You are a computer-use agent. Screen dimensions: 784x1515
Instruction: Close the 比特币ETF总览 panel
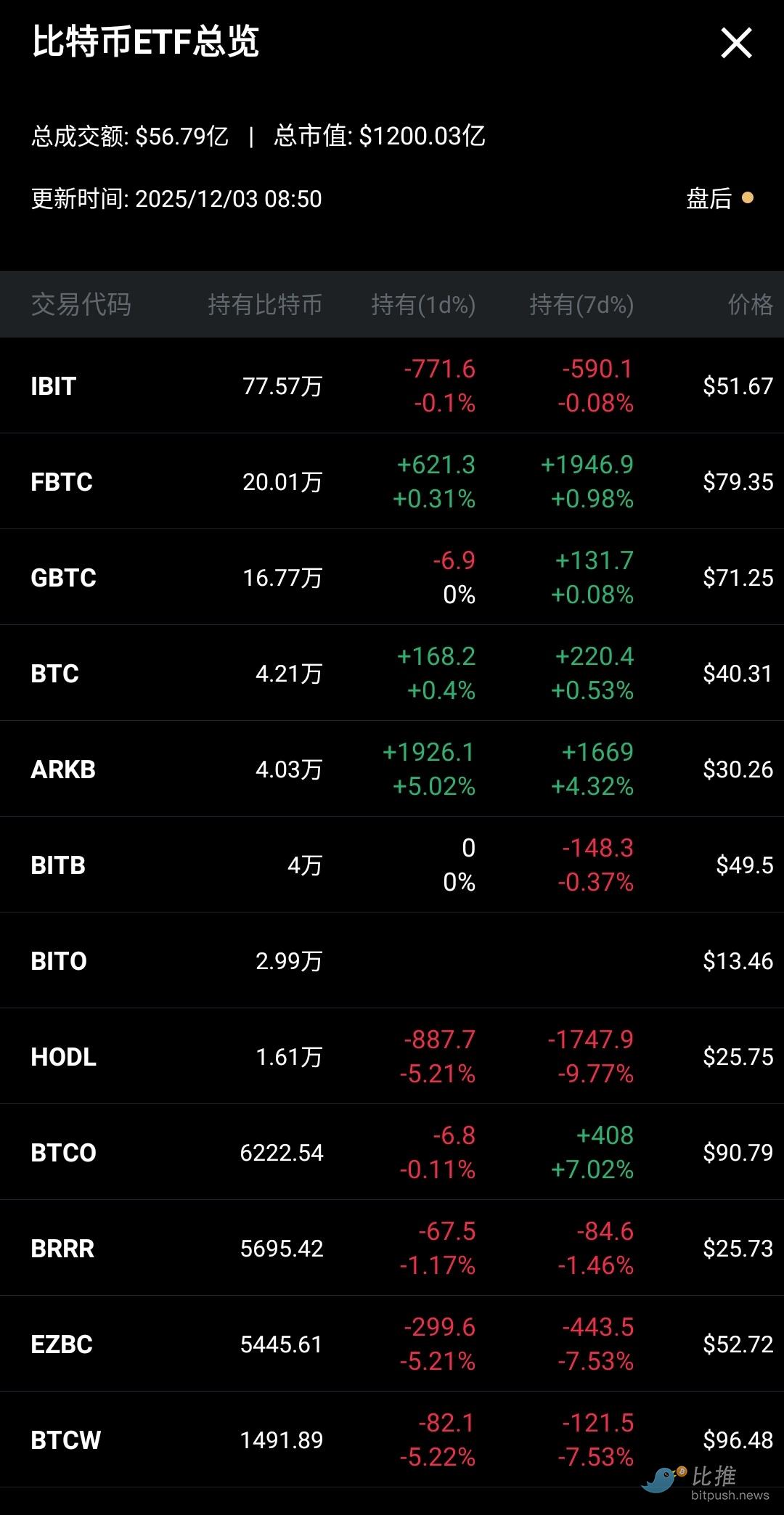click(x=736, y=44)
